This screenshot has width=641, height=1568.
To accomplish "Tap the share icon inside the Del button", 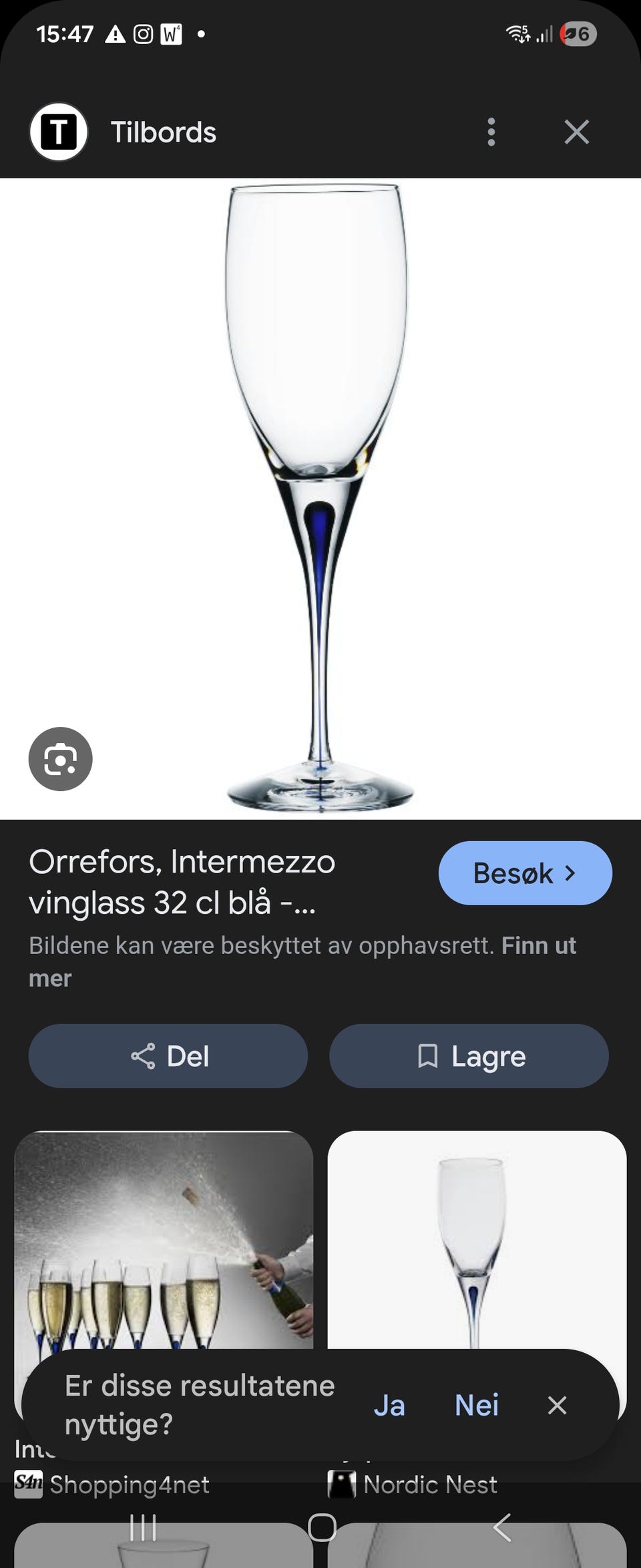I will pyautogui.click(x=144, y=1056).
